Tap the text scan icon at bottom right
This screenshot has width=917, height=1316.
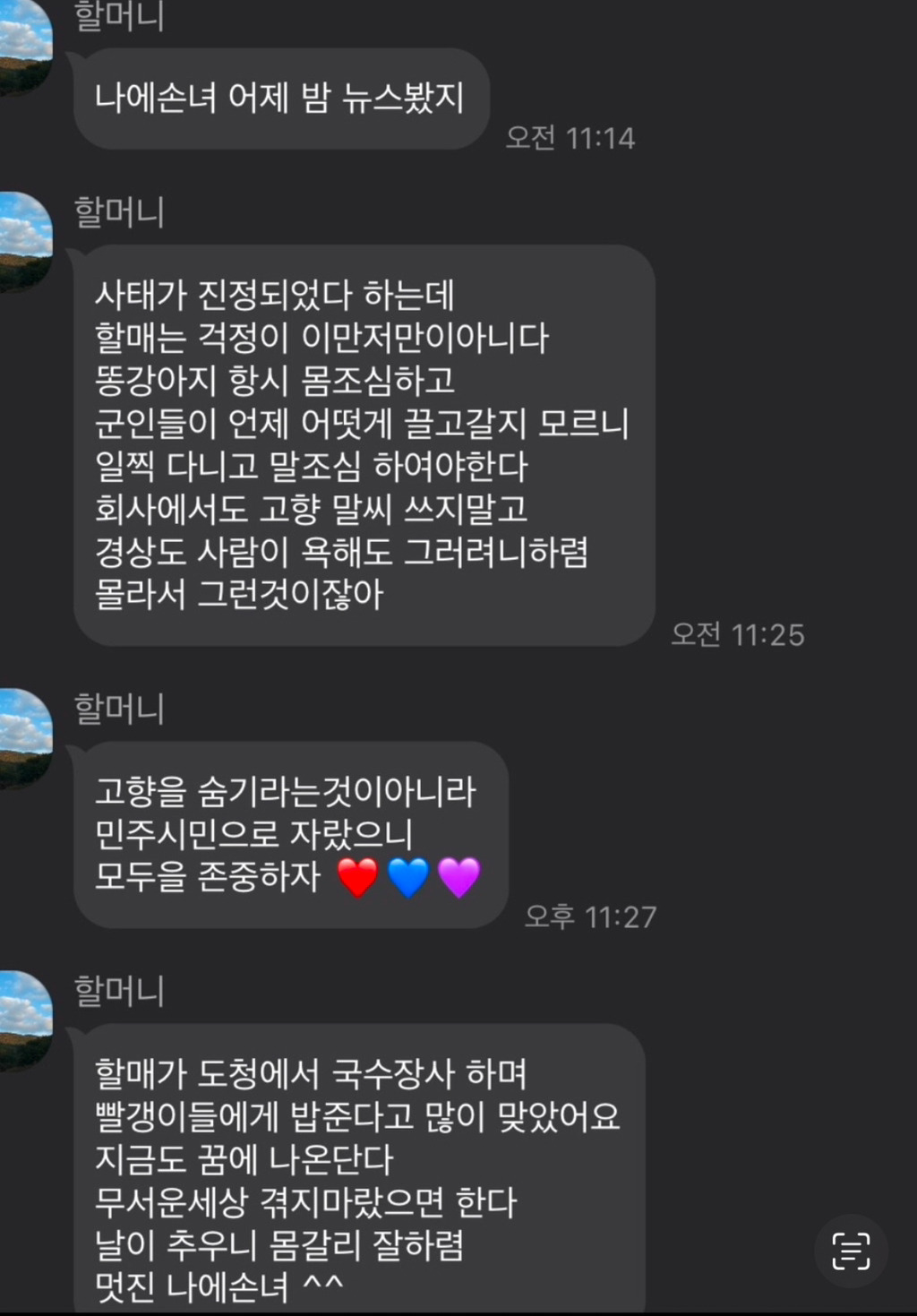850,1251
